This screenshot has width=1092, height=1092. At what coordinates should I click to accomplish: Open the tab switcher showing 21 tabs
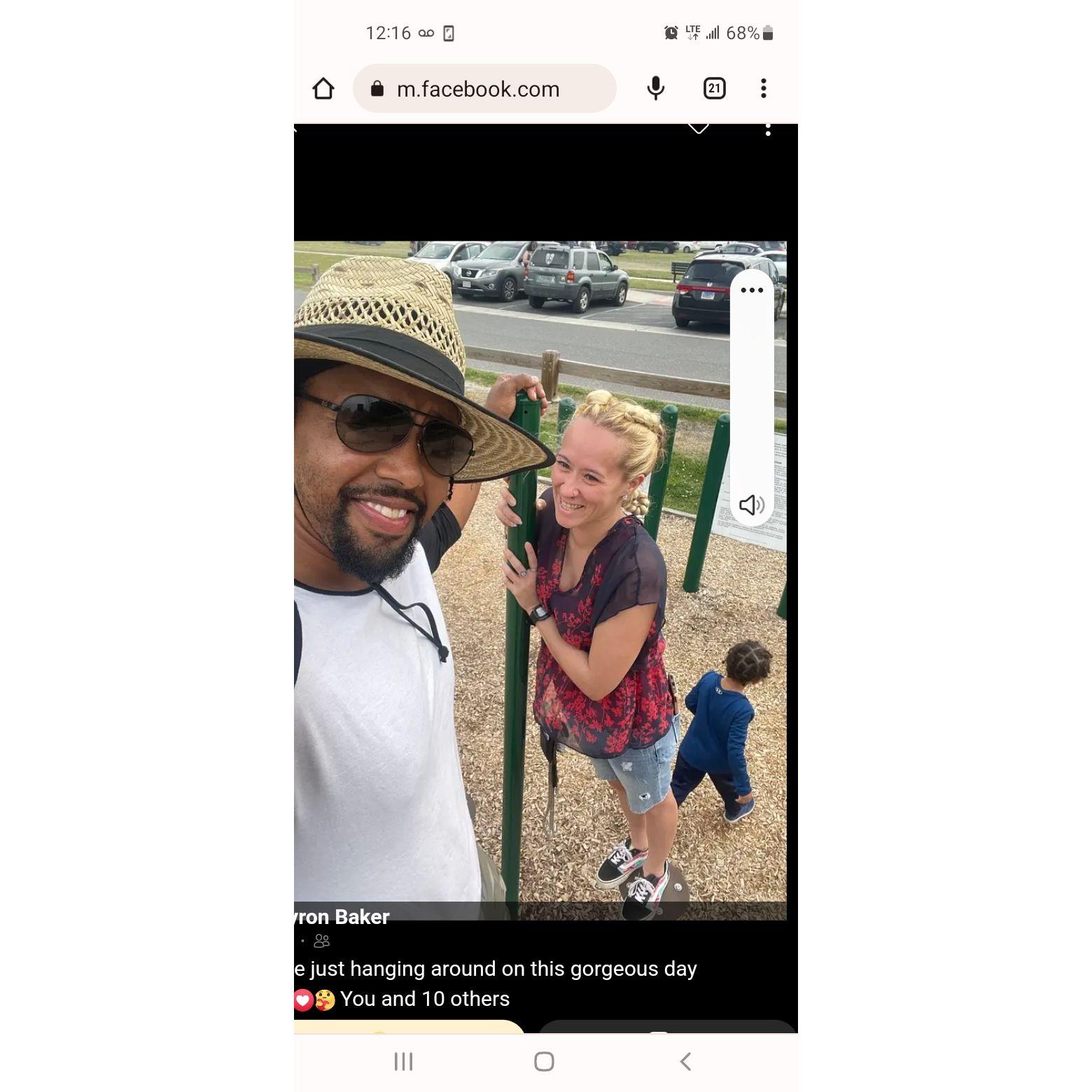coord(714,89)
